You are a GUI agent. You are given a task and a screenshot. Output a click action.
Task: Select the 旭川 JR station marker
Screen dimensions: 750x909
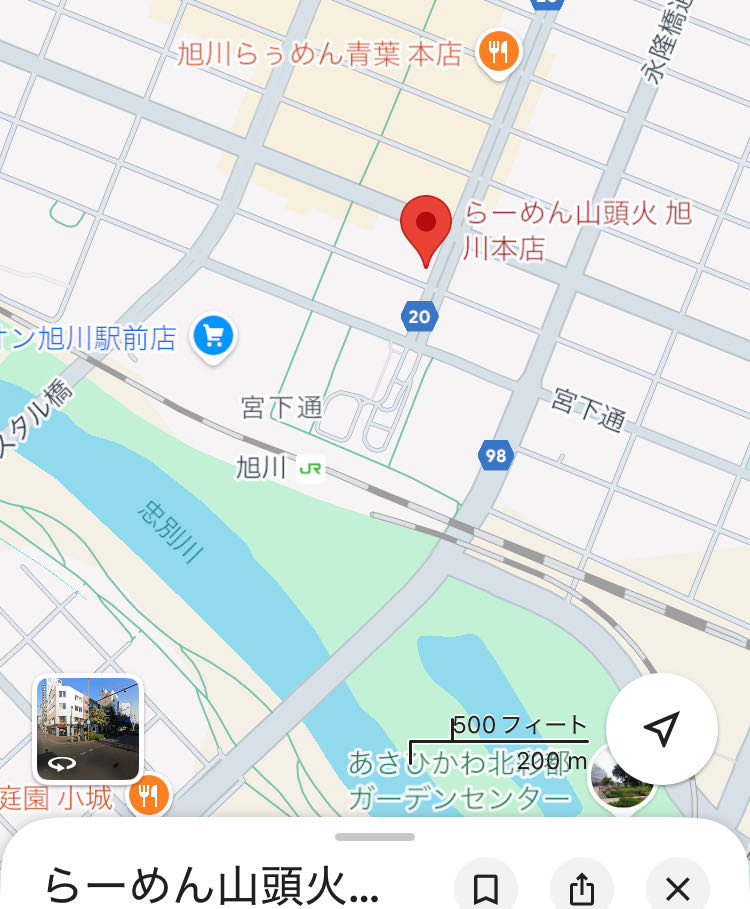pos(311,467)
